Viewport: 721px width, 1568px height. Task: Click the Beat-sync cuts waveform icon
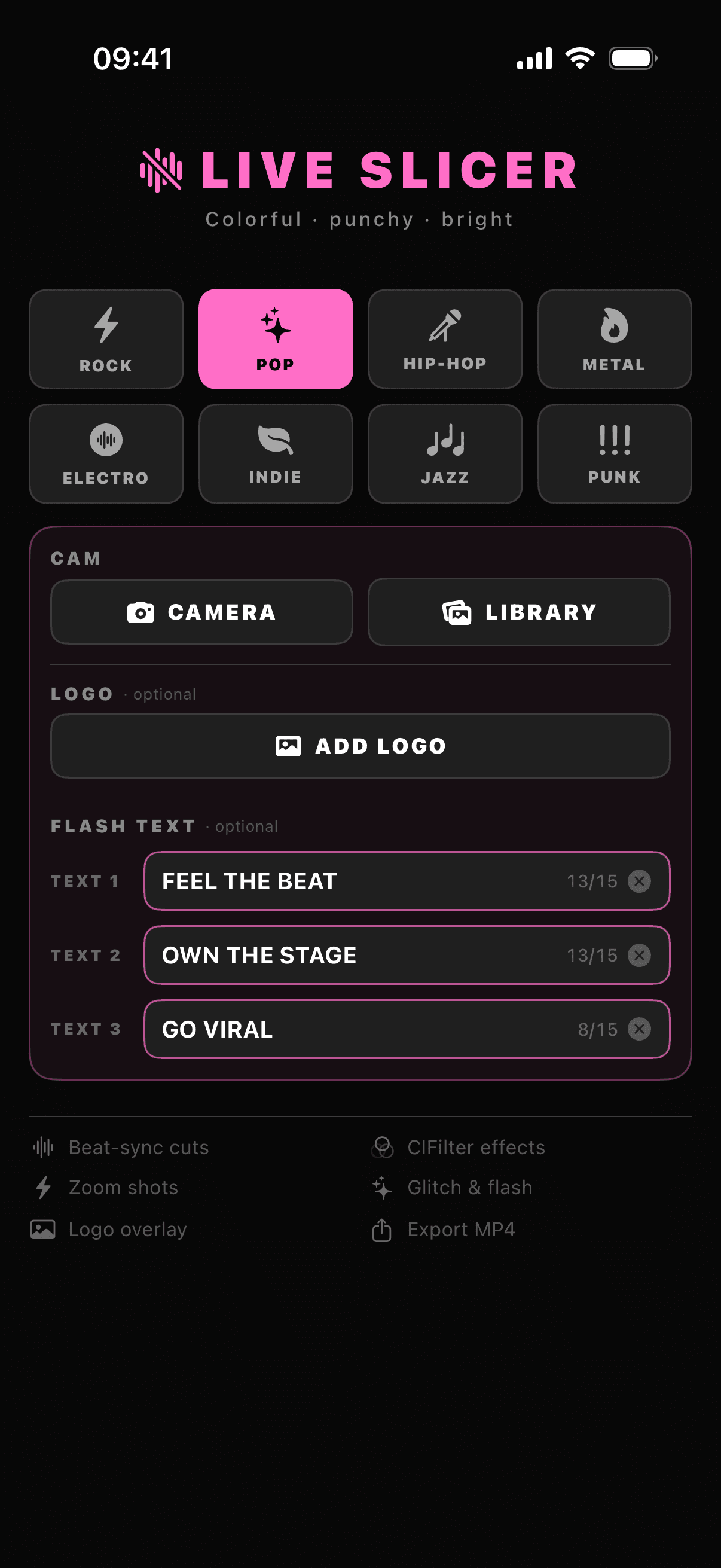point(42,1146)
